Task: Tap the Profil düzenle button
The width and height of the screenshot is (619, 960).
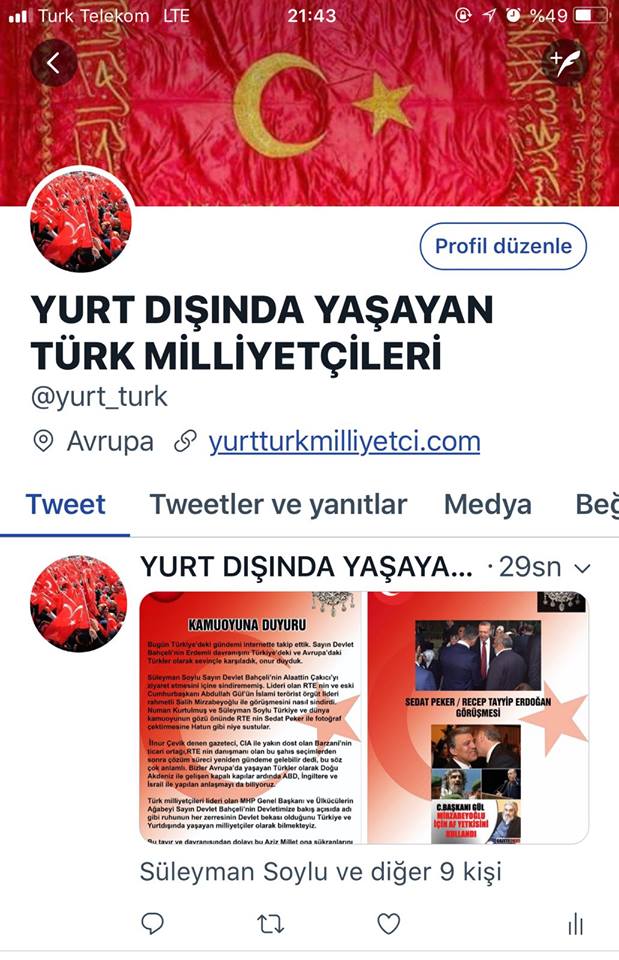Action: (503, 246)
